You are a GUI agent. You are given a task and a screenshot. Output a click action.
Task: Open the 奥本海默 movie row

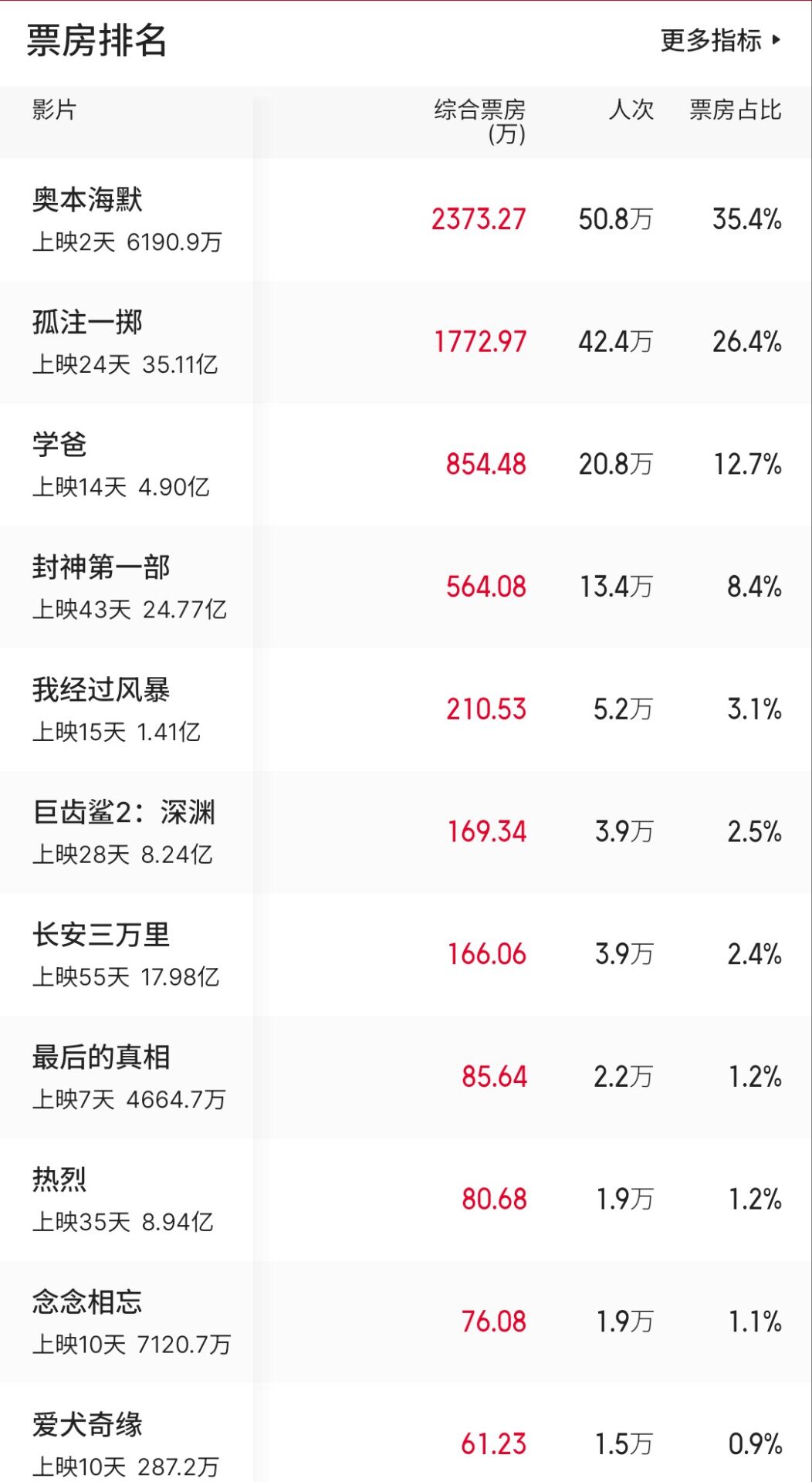click(406, 220)
